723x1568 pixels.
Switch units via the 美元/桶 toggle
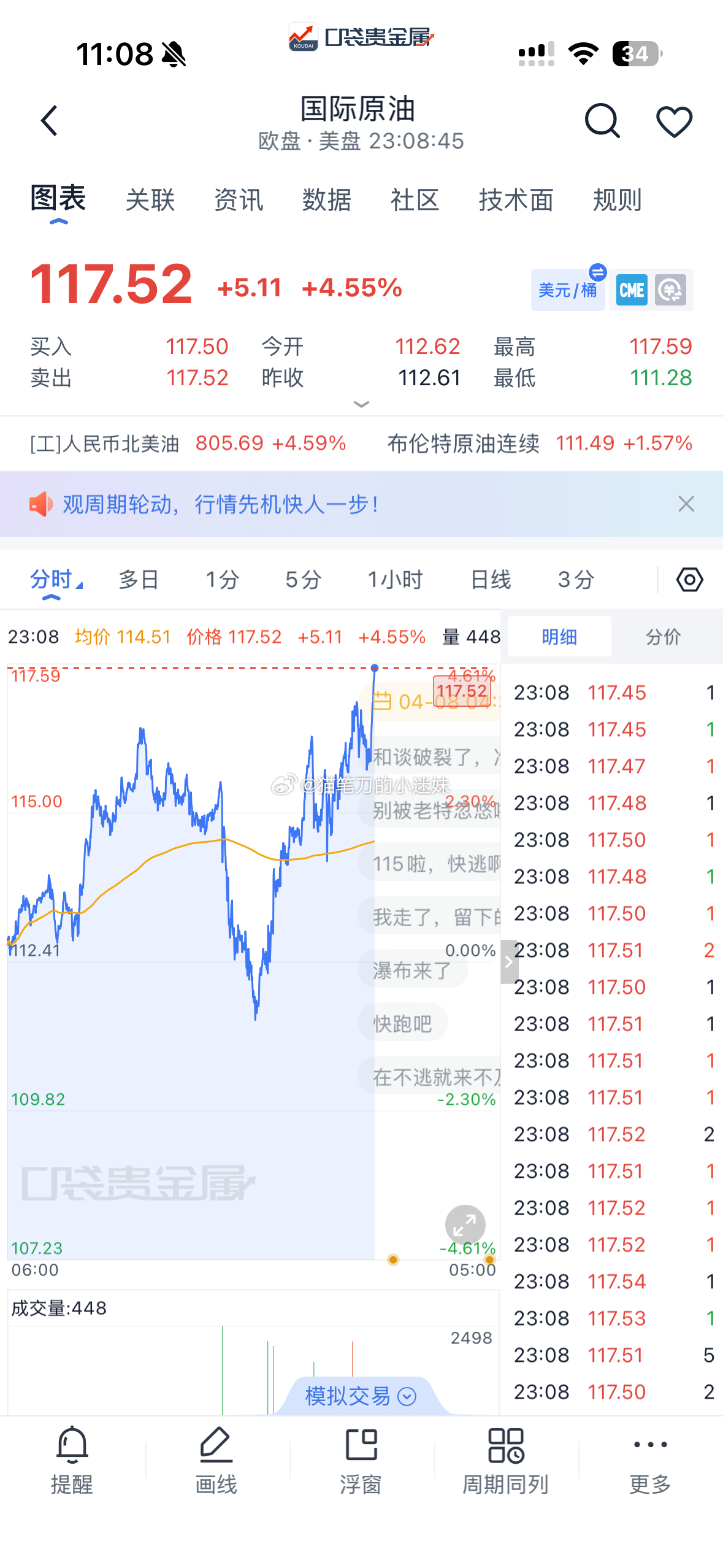pos(567,288)
